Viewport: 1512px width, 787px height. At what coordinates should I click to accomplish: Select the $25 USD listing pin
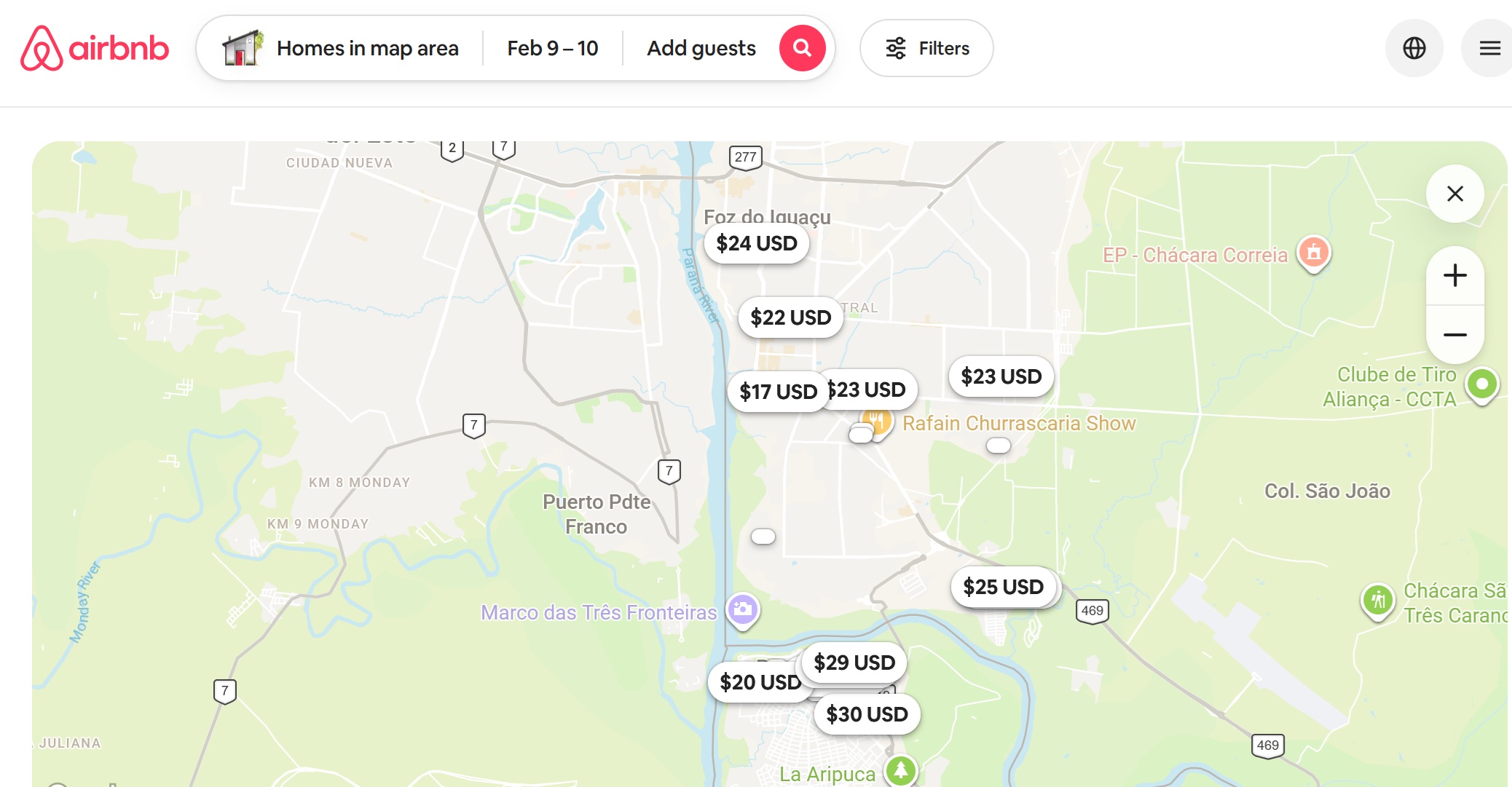[1003, 587]
